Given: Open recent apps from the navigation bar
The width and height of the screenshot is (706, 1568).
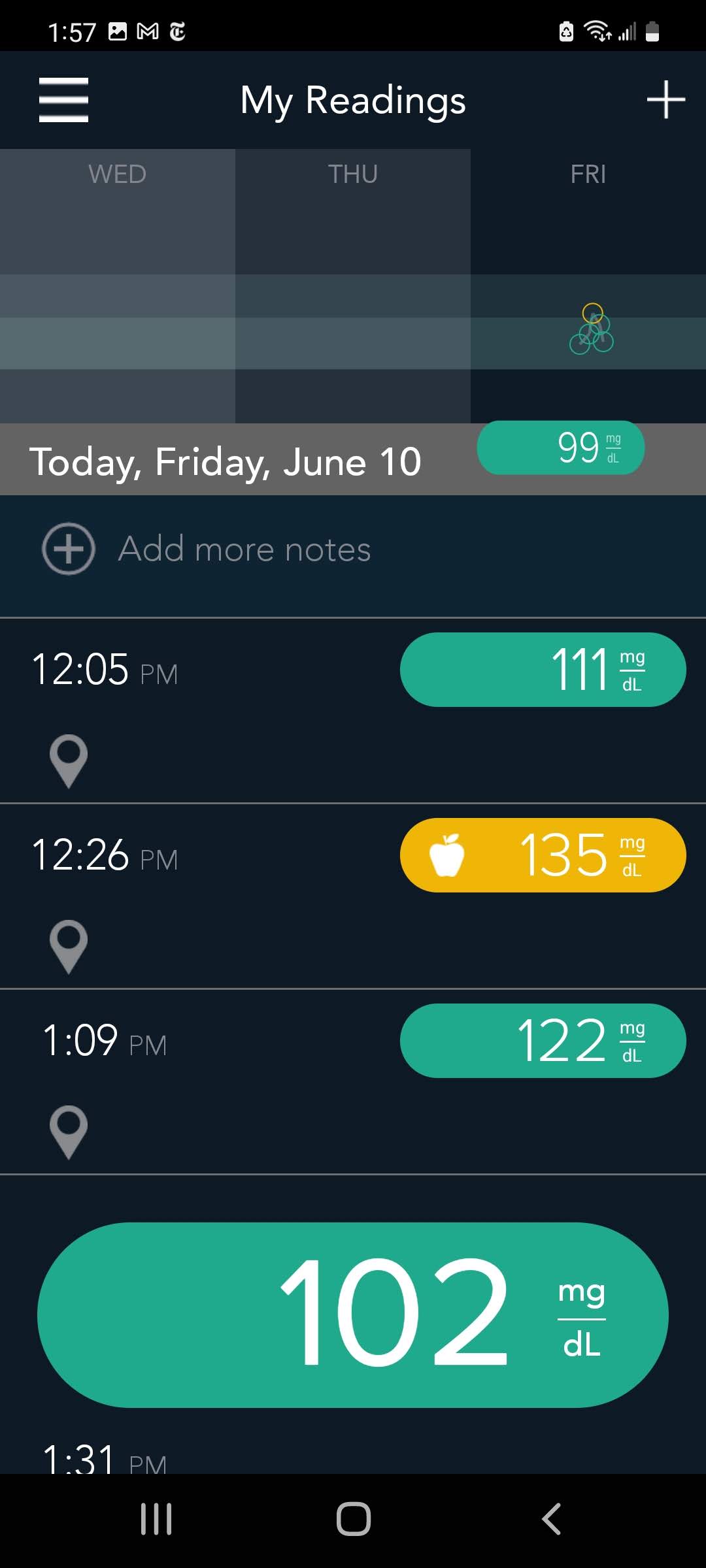Looking at the screenshot, I should [x=156, y=1519].
